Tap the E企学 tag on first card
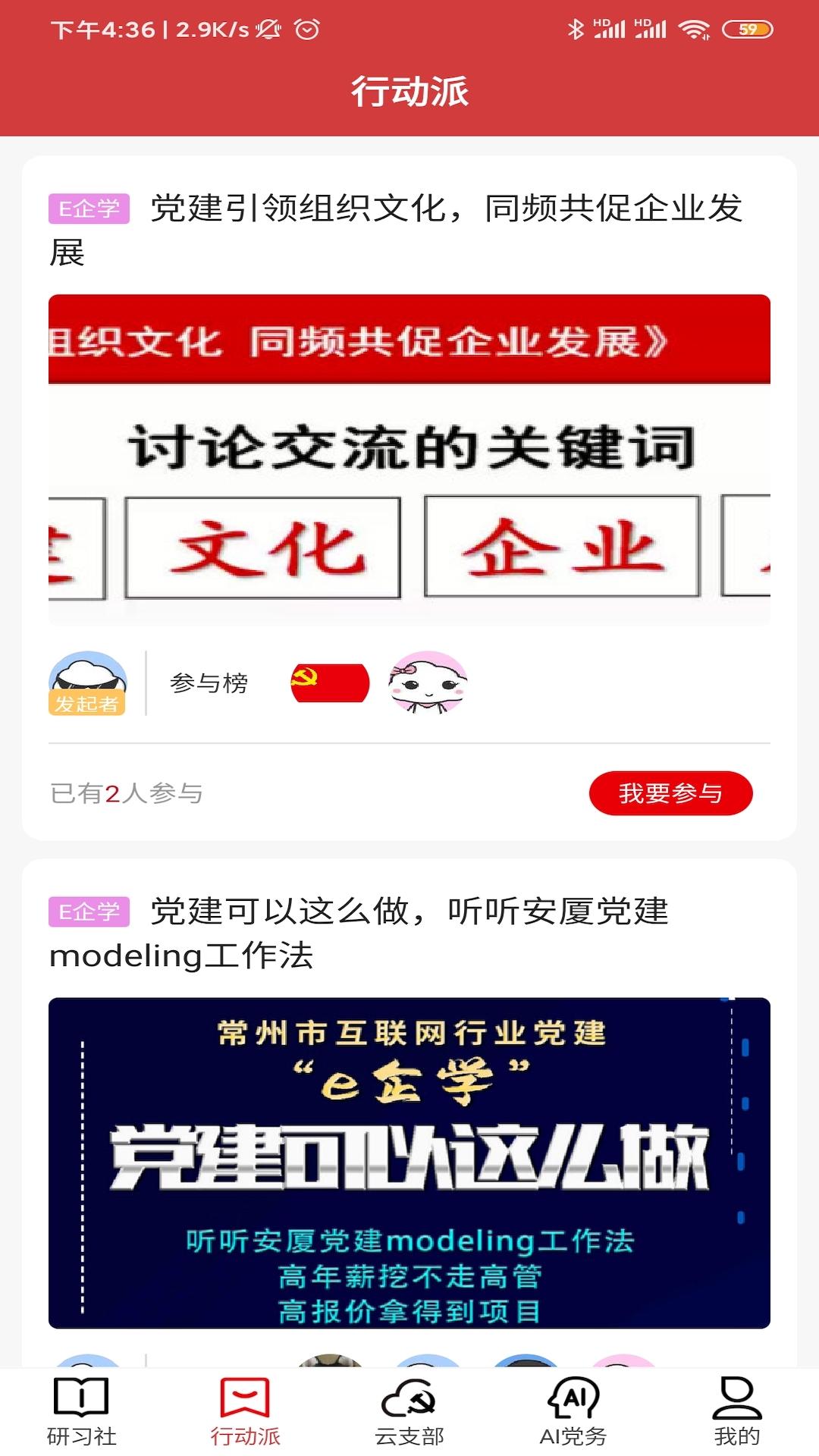 click(x=89, y=206)
